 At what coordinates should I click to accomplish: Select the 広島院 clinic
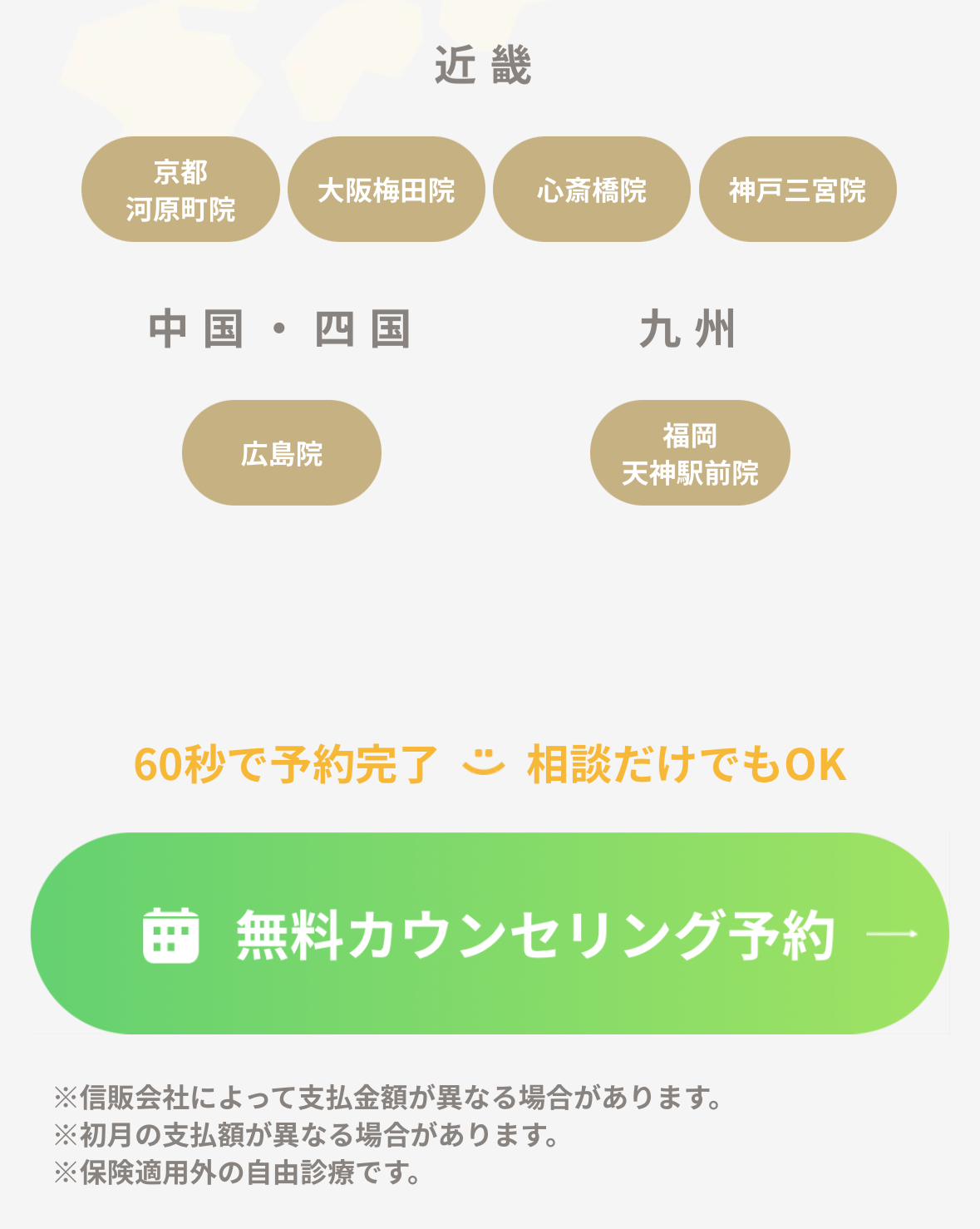(282, 453)
